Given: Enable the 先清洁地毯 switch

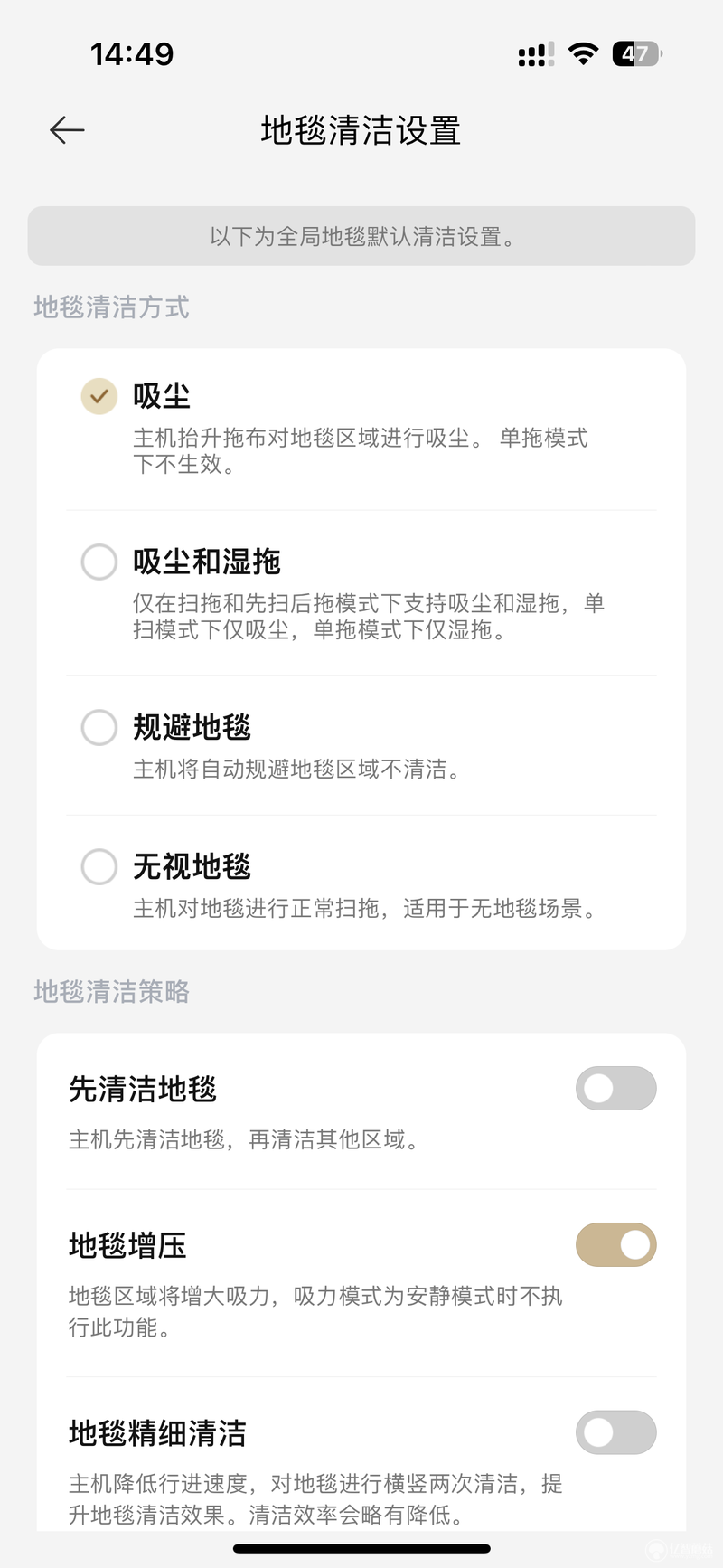Looking at the screenshot, I should point(616,1089).
